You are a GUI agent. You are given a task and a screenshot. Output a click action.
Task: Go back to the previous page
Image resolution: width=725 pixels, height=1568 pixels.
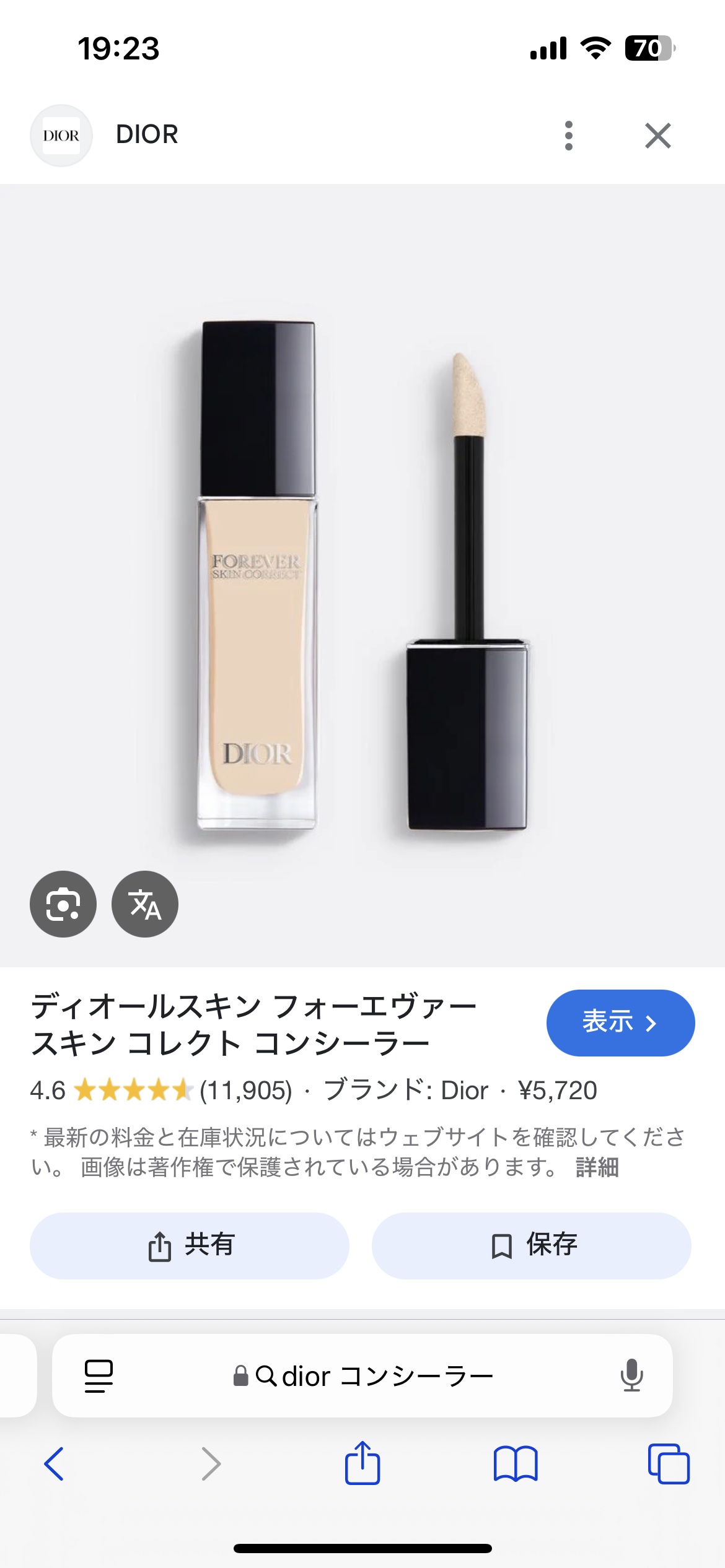click(55, 1464)
